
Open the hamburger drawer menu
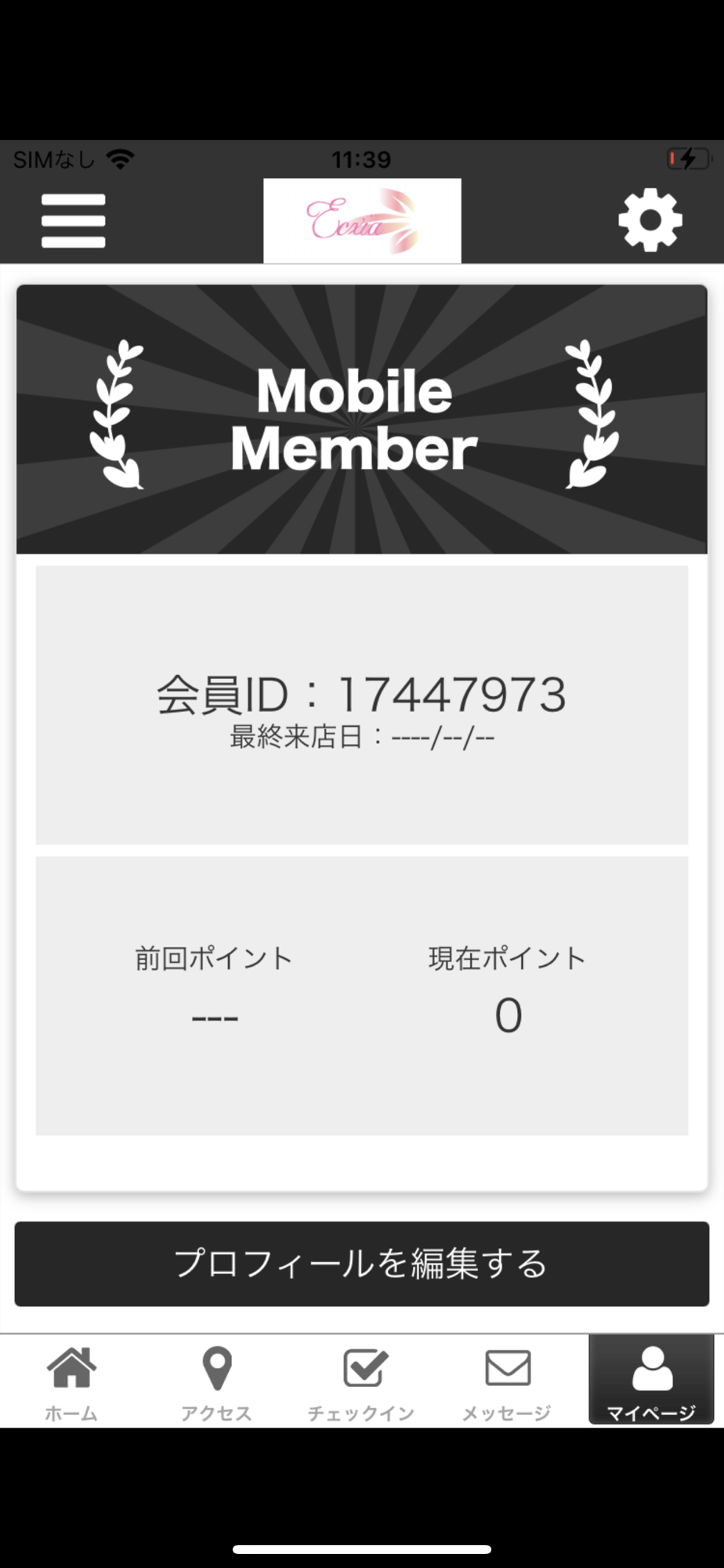(x=73, y=221)
